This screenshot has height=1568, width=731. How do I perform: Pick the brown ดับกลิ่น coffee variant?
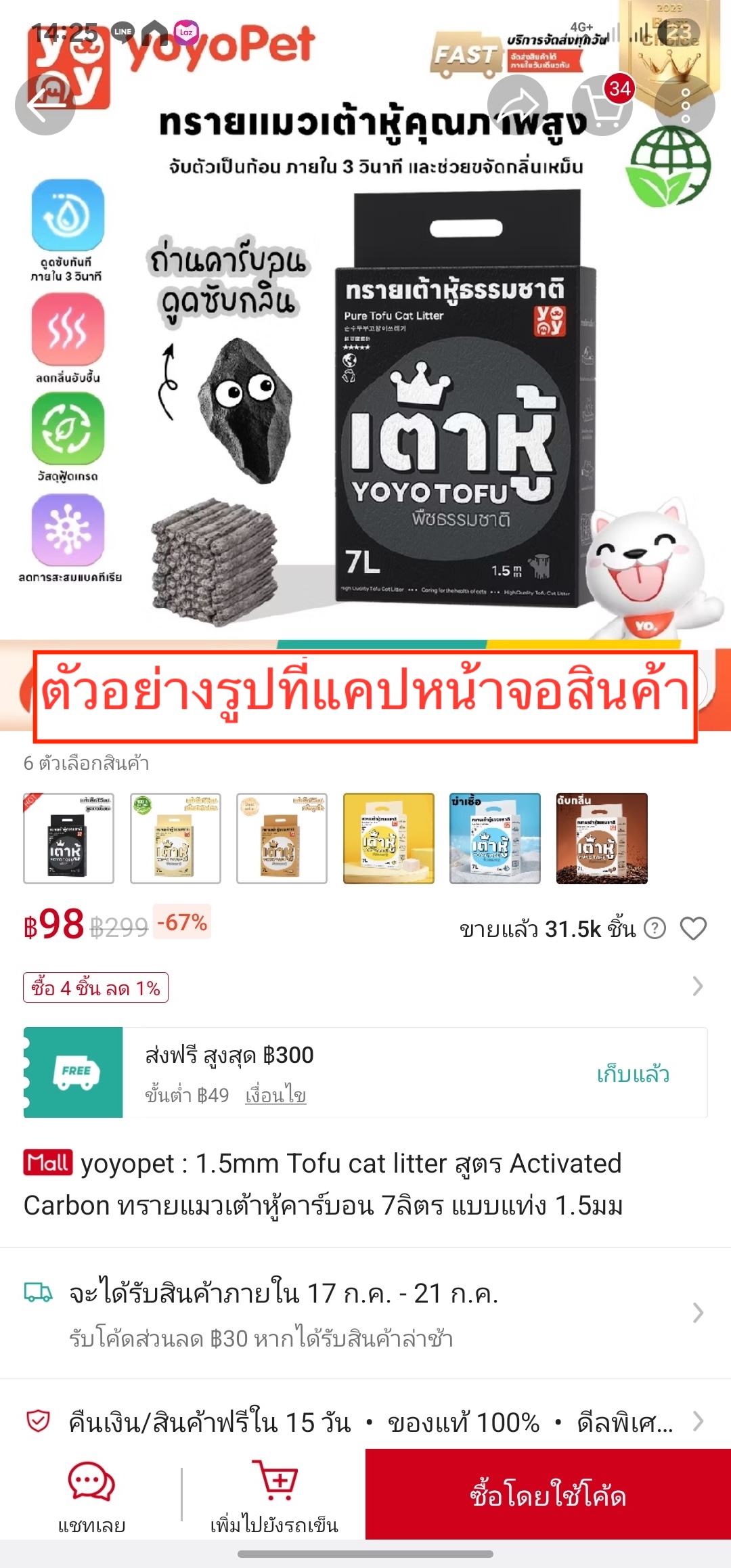(602, 838)
